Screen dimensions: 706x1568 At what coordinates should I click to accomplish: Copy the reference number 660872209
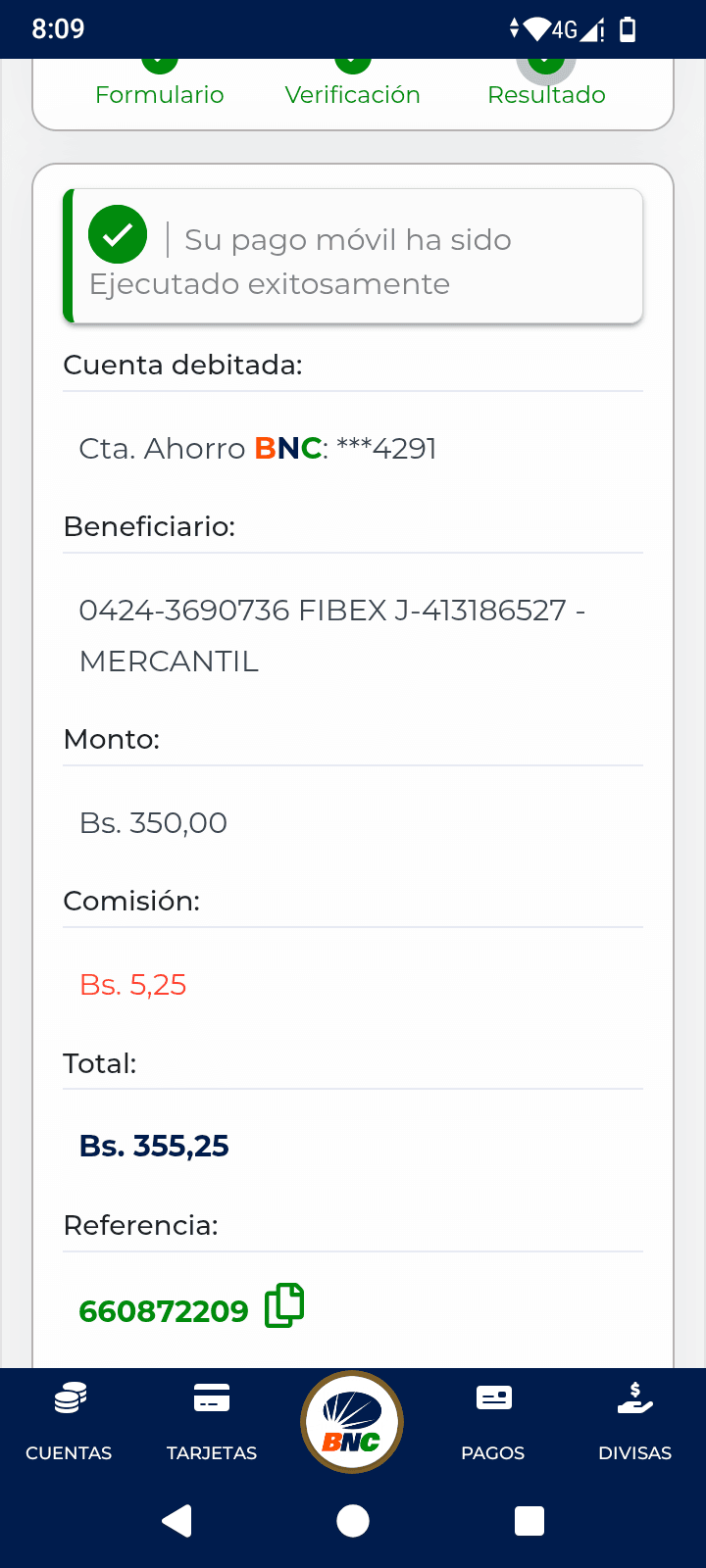[284, 1306]
